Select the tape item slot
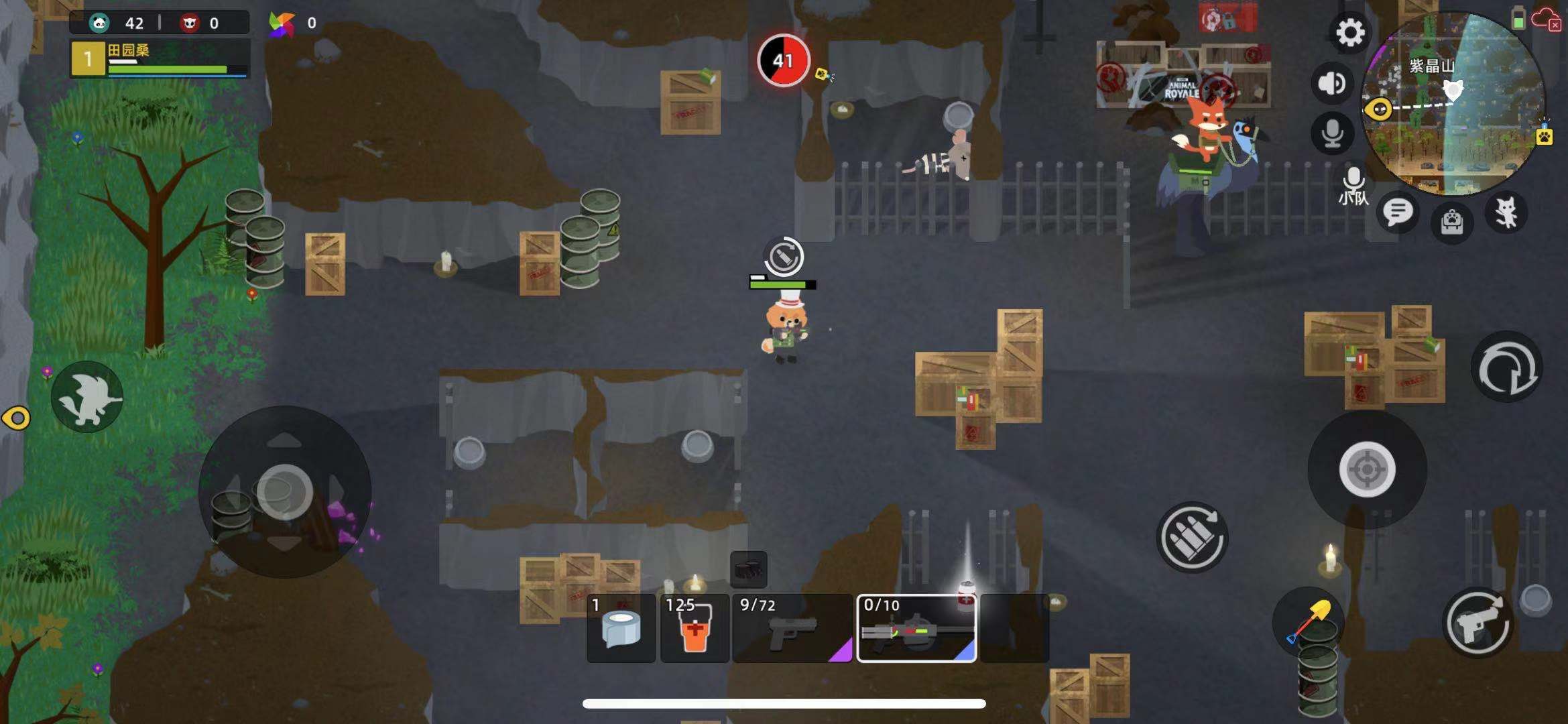The width and height of the screenshot is (1568, 724). point(621,628)
